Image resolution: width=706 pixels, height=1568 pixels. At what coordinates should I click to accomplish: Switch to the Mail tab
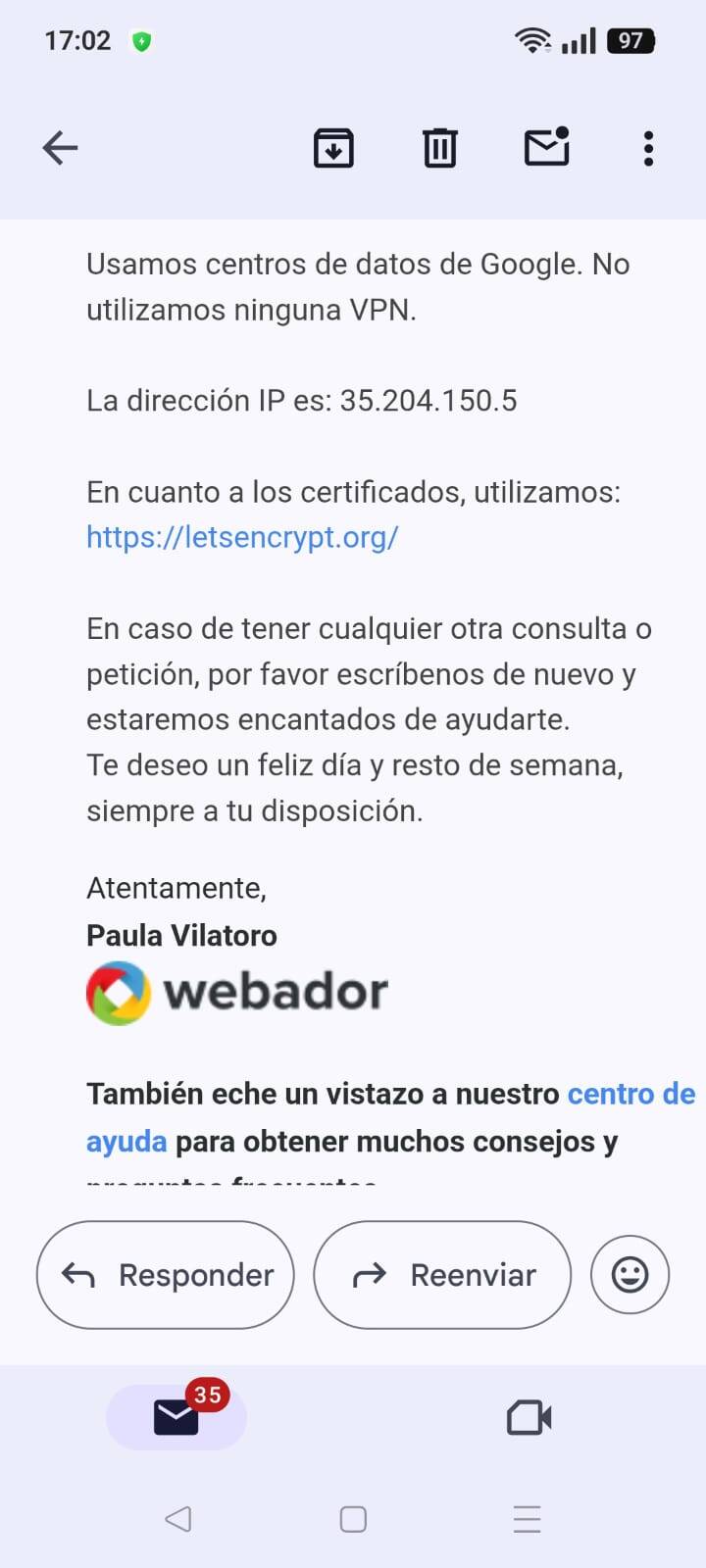(176, 1417)
